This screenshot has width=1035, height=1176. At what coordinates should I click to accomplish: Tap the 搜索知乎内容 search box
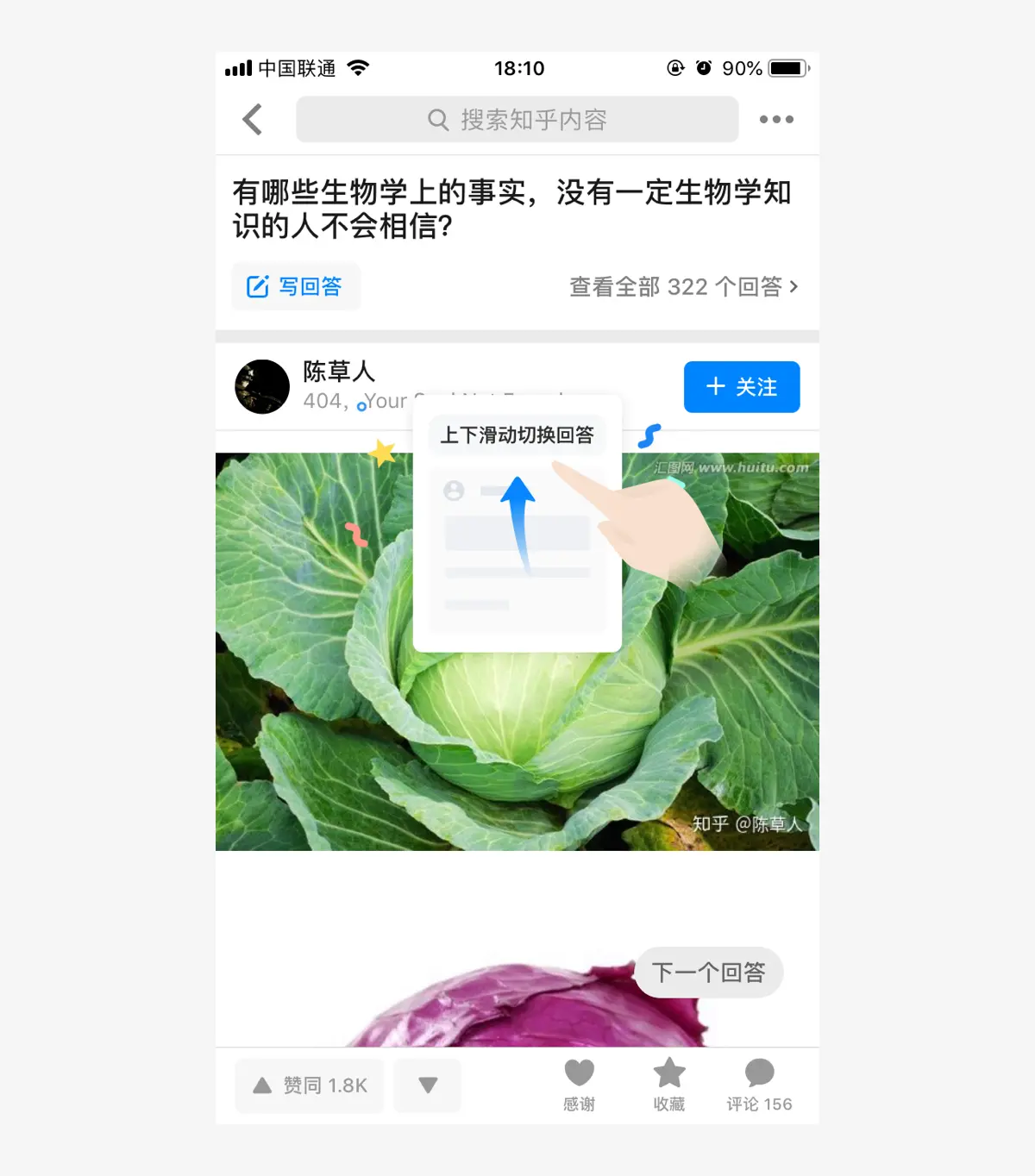tap(517, 120)
